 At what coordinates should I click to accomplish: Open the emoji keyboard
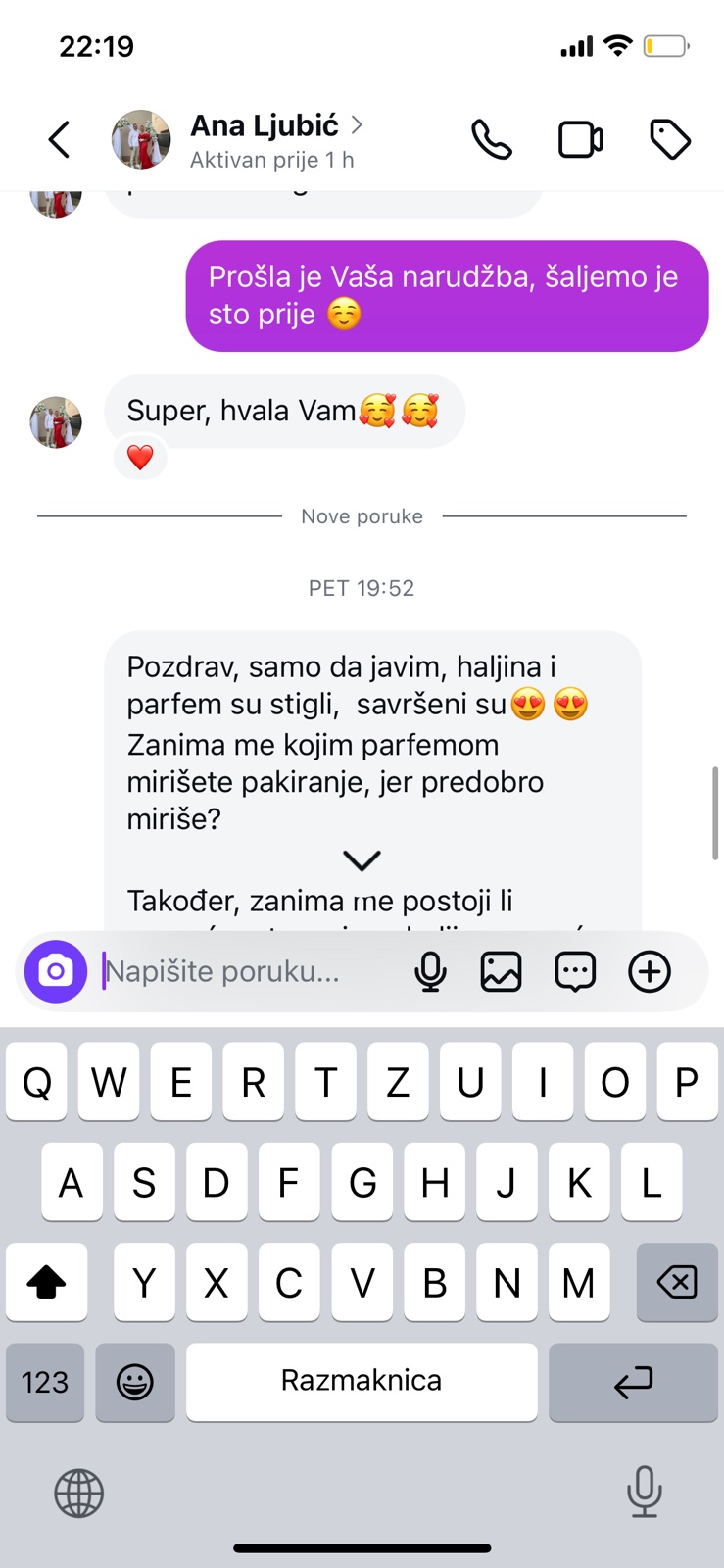click(x=135, y=1382)
